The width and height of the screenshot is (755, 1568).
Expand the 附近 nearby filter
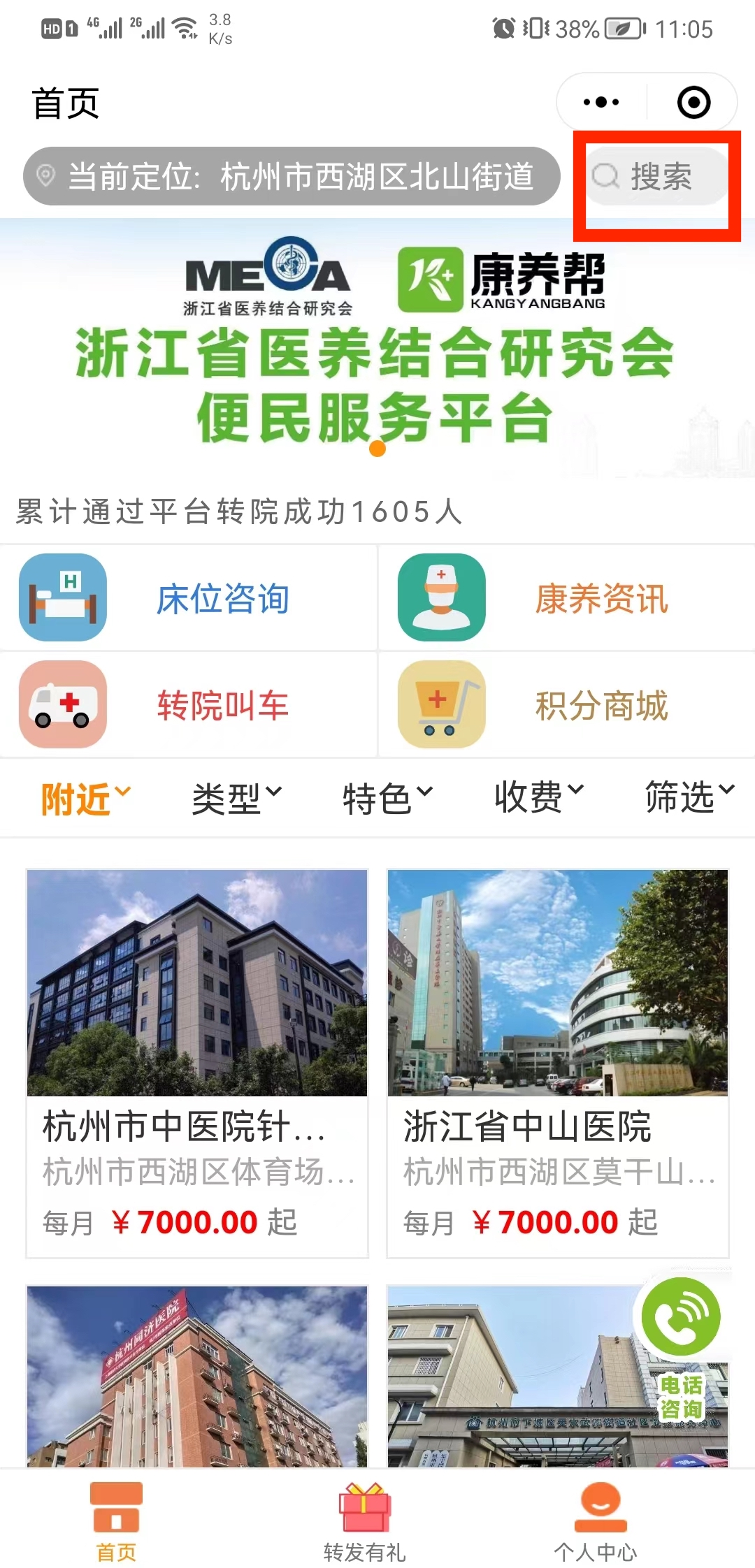click(x=85, y=798)
